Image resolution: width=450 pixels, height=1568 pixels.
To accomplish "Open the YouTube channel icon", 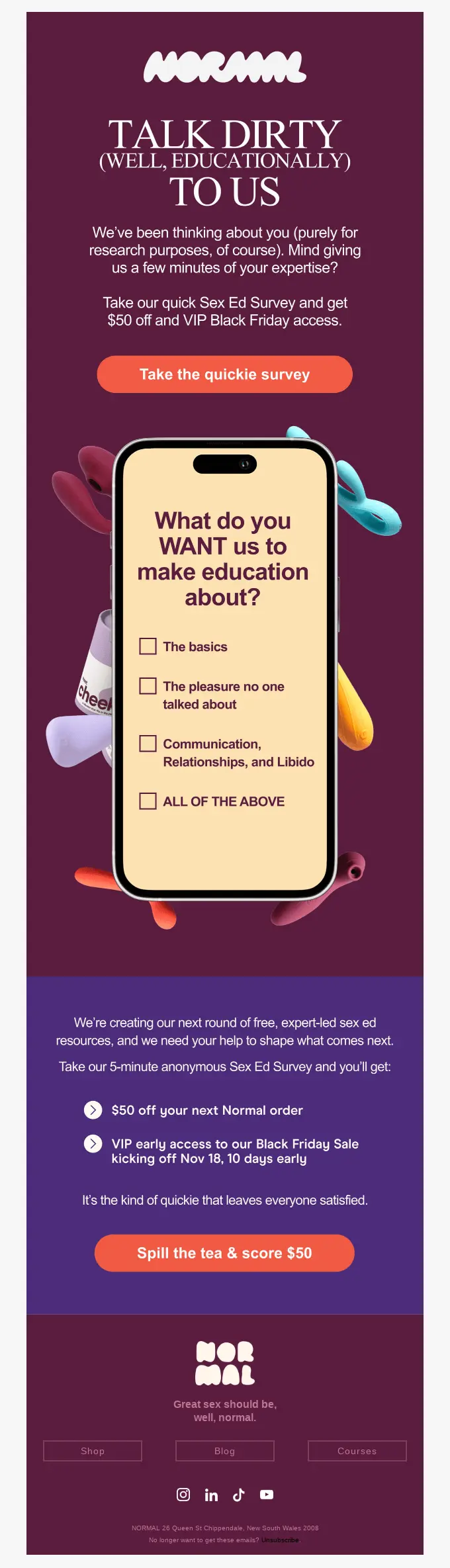I will tap(267, 1495).
